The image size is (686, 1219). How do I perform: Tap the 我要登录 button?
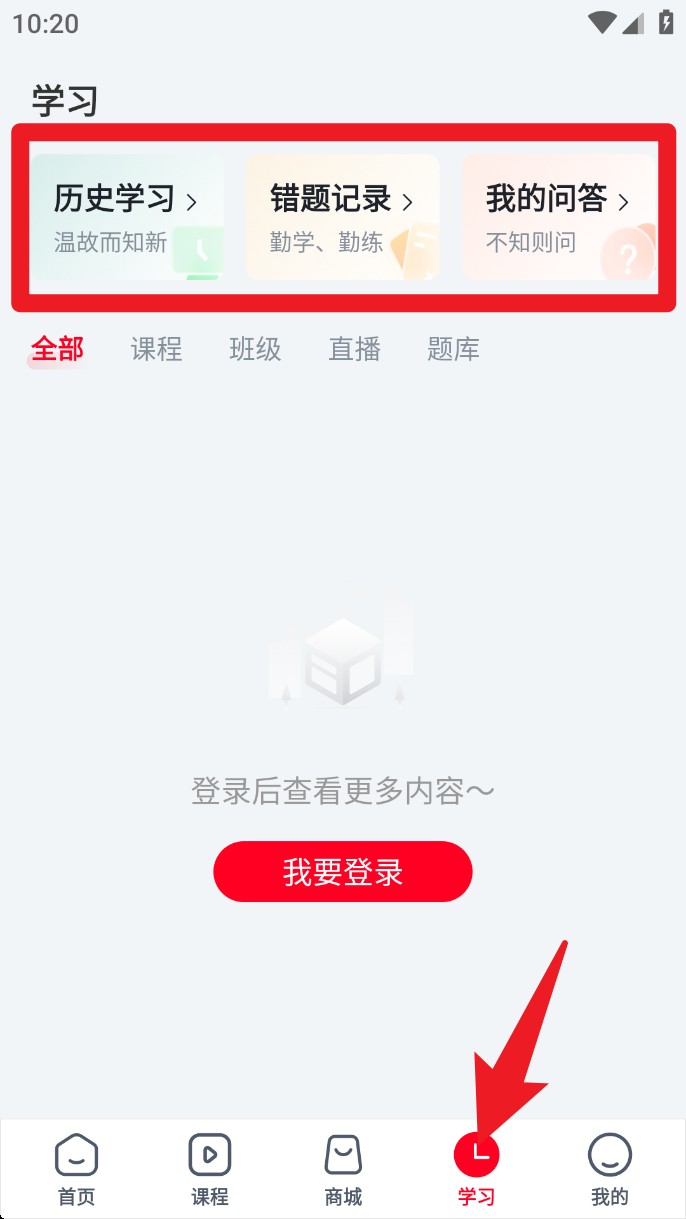(342, 872)
